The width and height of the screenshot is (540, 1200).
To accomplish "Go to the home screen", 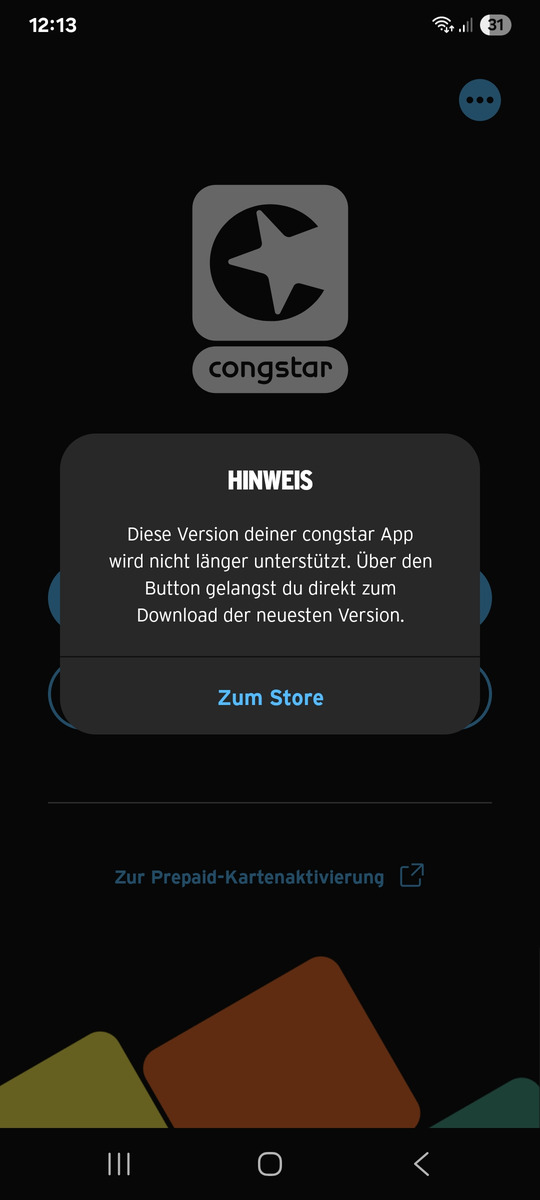I will click(x=270, y=1163).
